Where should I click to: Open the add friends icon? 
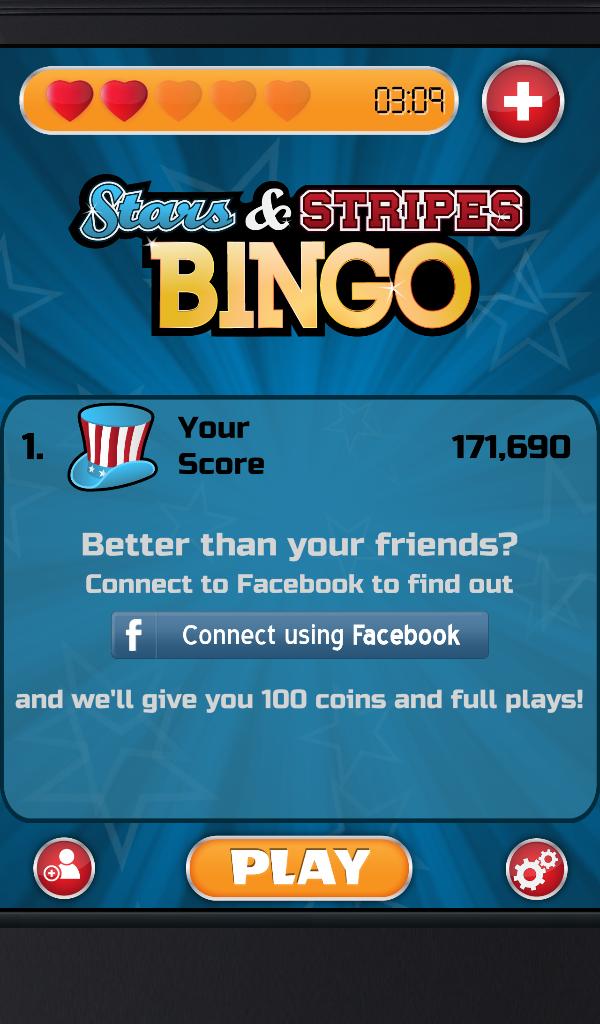pyautogui.click(x=64, y=868)
